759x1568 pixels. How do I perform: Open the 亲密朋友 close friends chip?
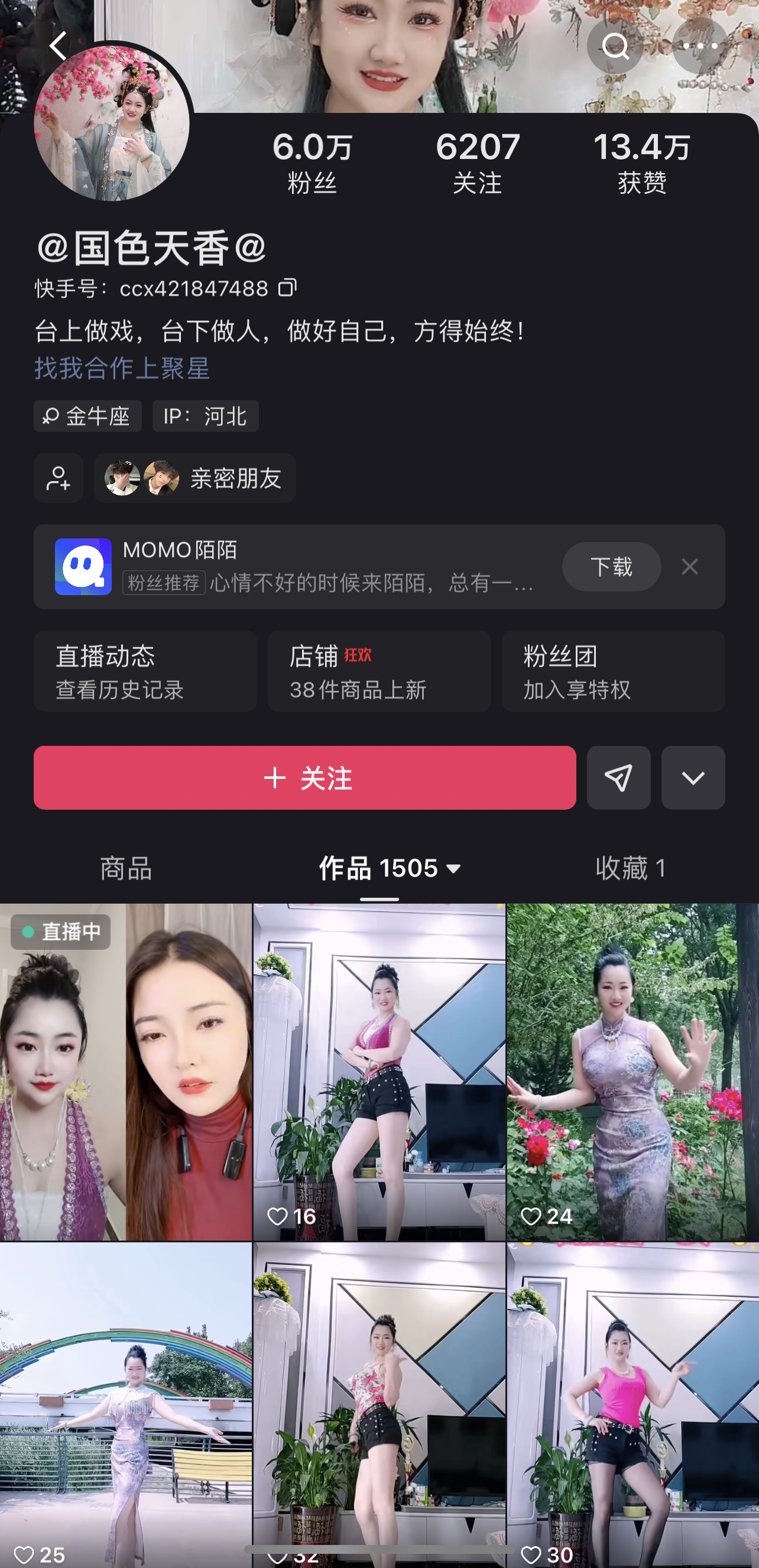click(x=194, y=478)
